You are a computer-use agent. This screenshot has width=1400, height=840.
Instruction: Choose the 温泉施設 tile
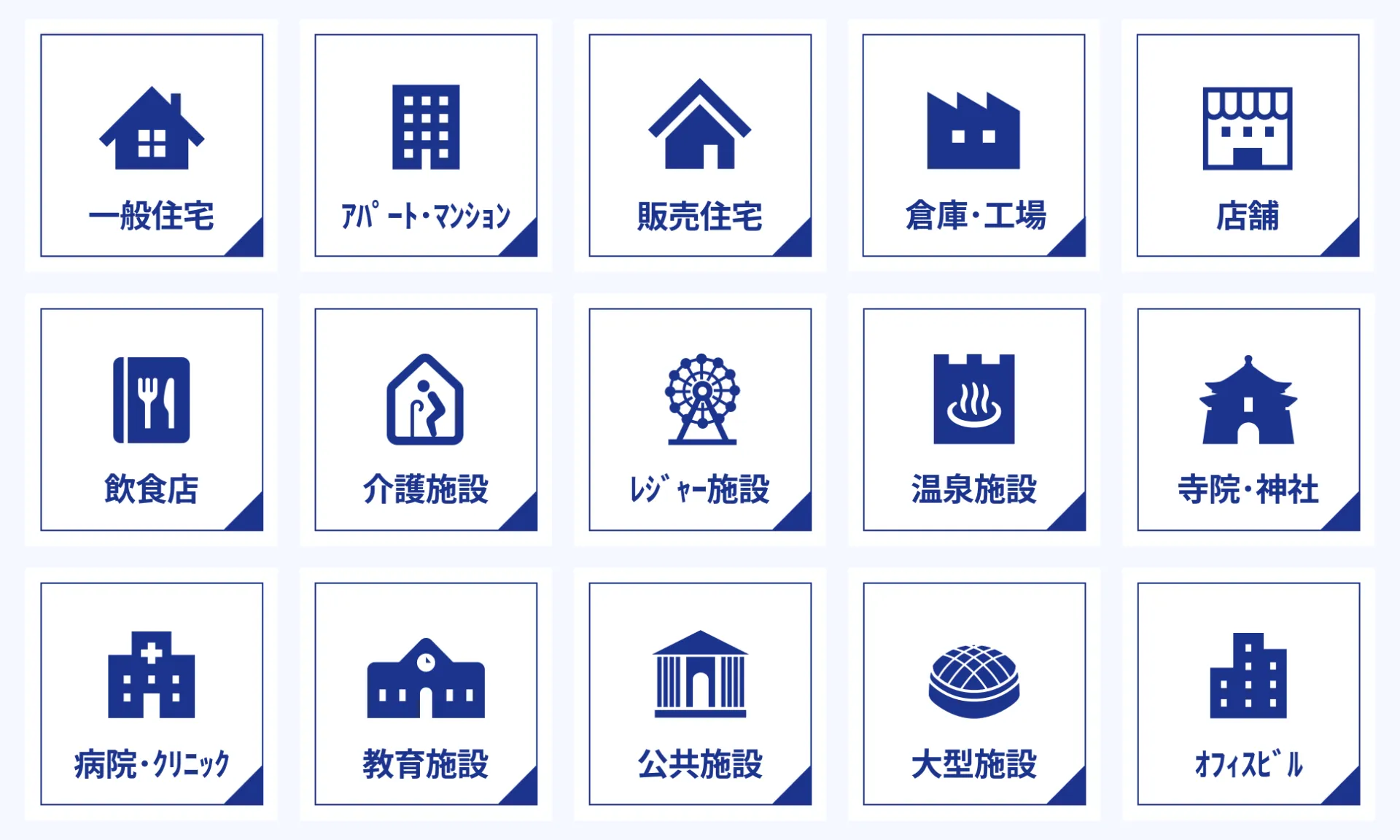pyautogui.click(x=974, y=419)
